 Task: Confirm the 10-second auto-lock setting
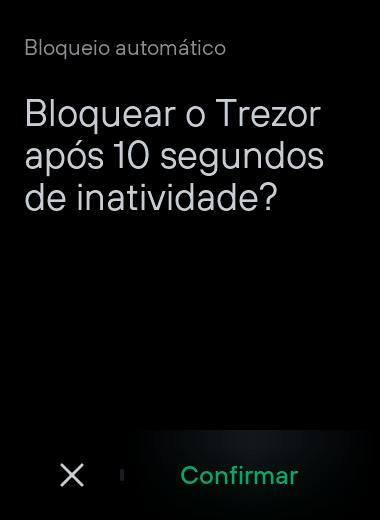click(239, 475)
